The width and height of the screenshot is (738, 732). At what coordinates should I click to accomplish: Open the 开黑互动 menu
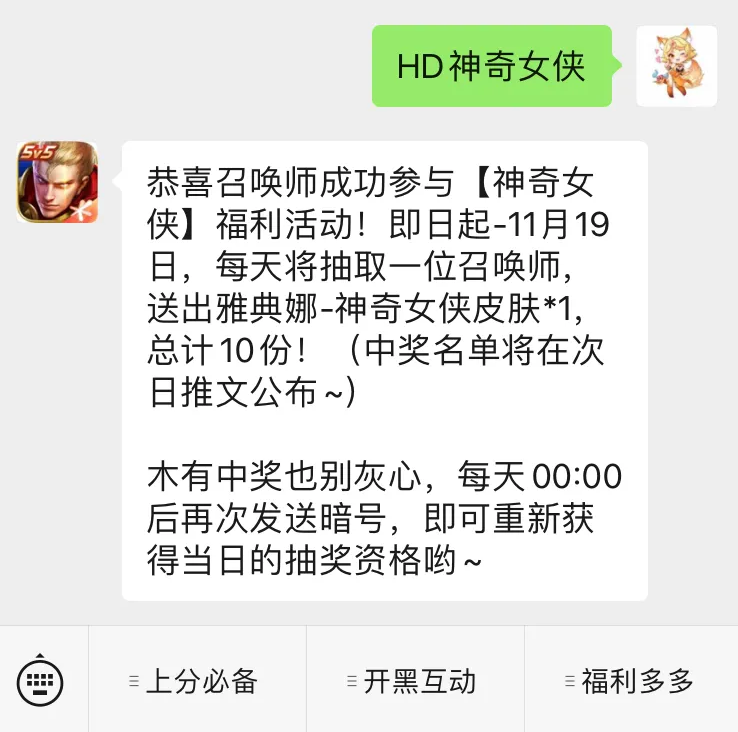415,682
